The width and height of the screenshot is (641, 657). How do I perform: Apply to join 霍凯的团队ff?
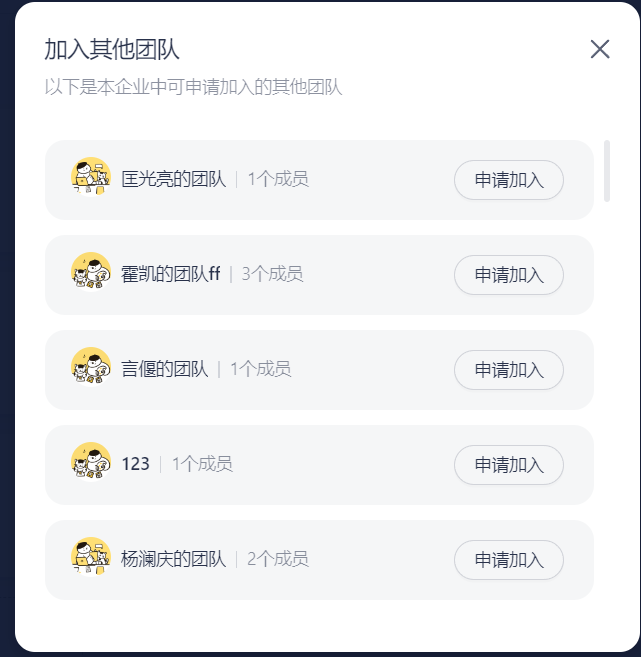click(508, 275)
